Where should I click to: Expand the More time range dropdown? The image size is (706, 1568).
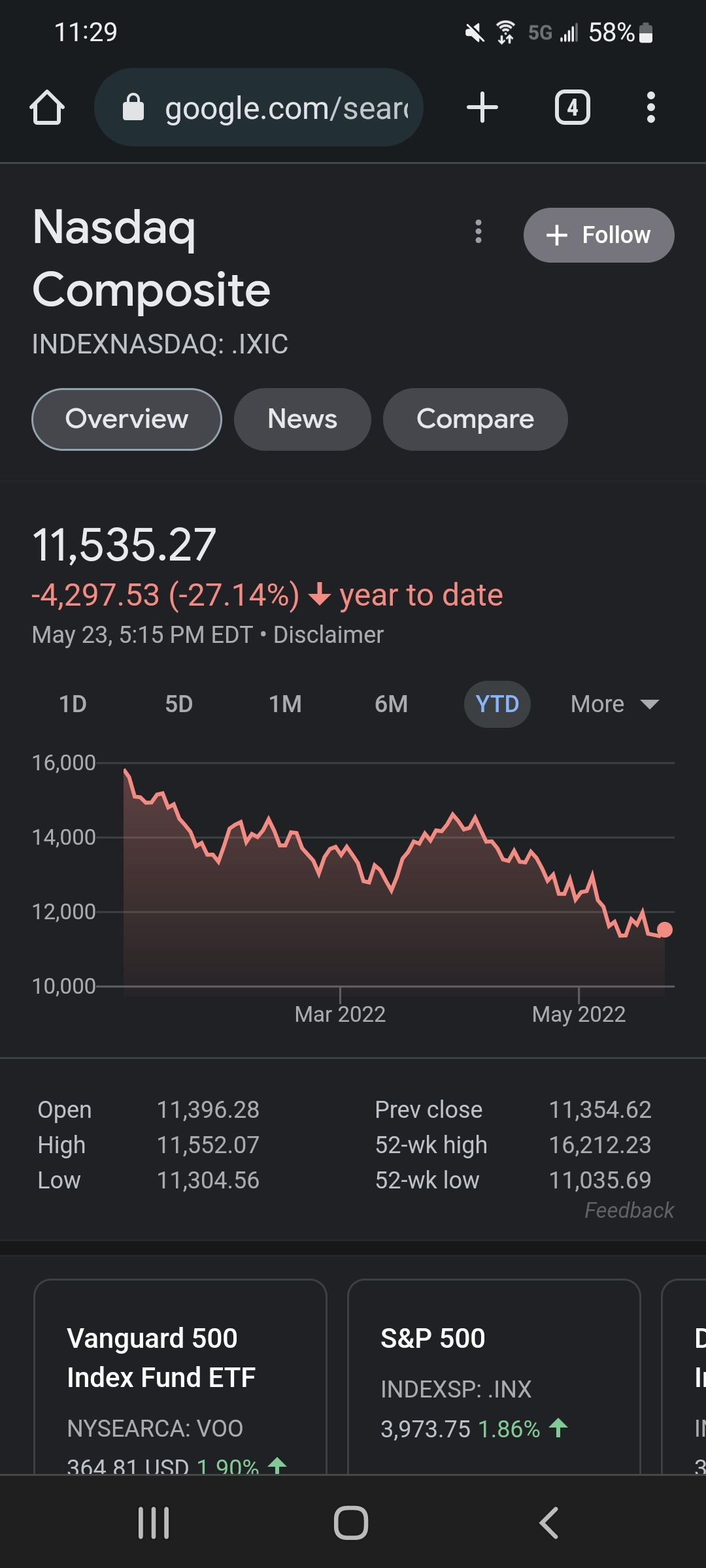pyautogui.click(x=614, y=704)
